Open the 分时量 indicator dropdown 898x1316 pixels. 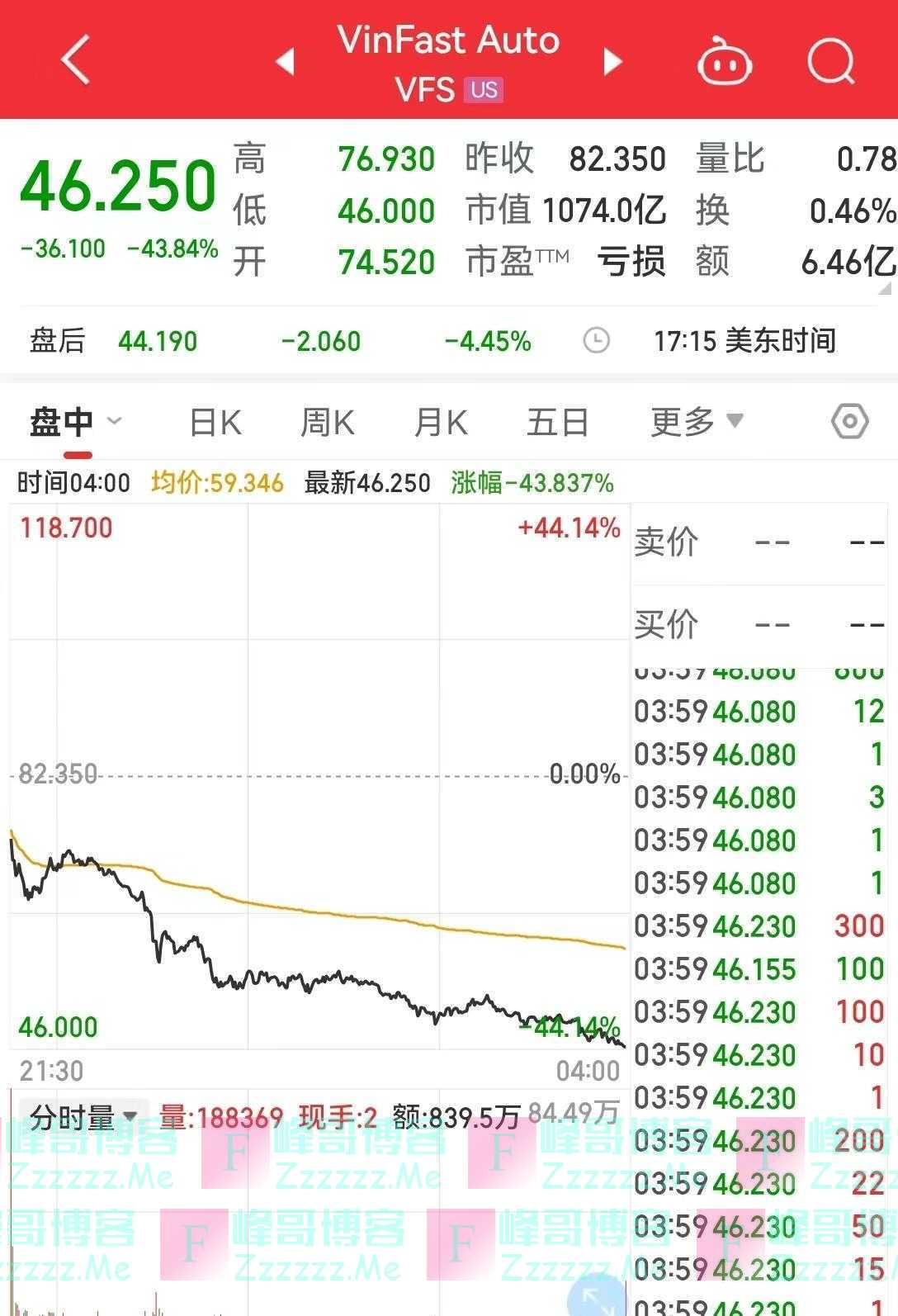83,1118
